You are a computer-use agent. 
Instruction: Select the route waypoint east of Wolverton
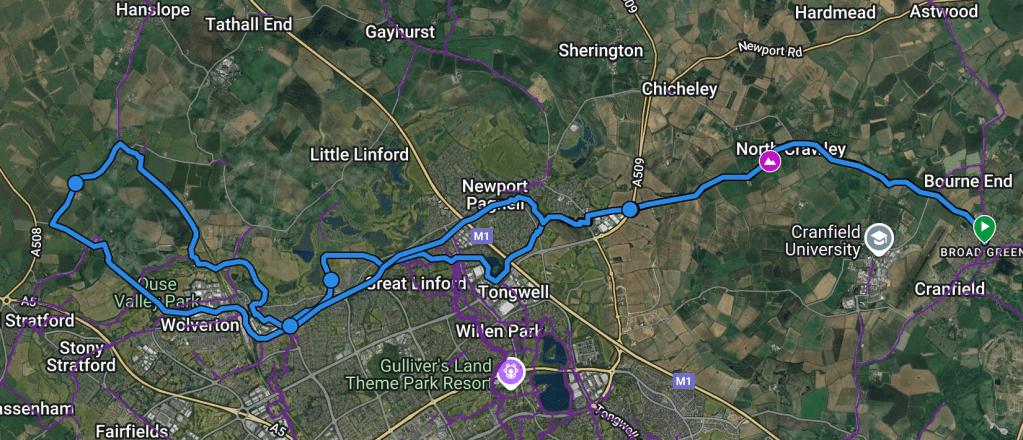289,326
